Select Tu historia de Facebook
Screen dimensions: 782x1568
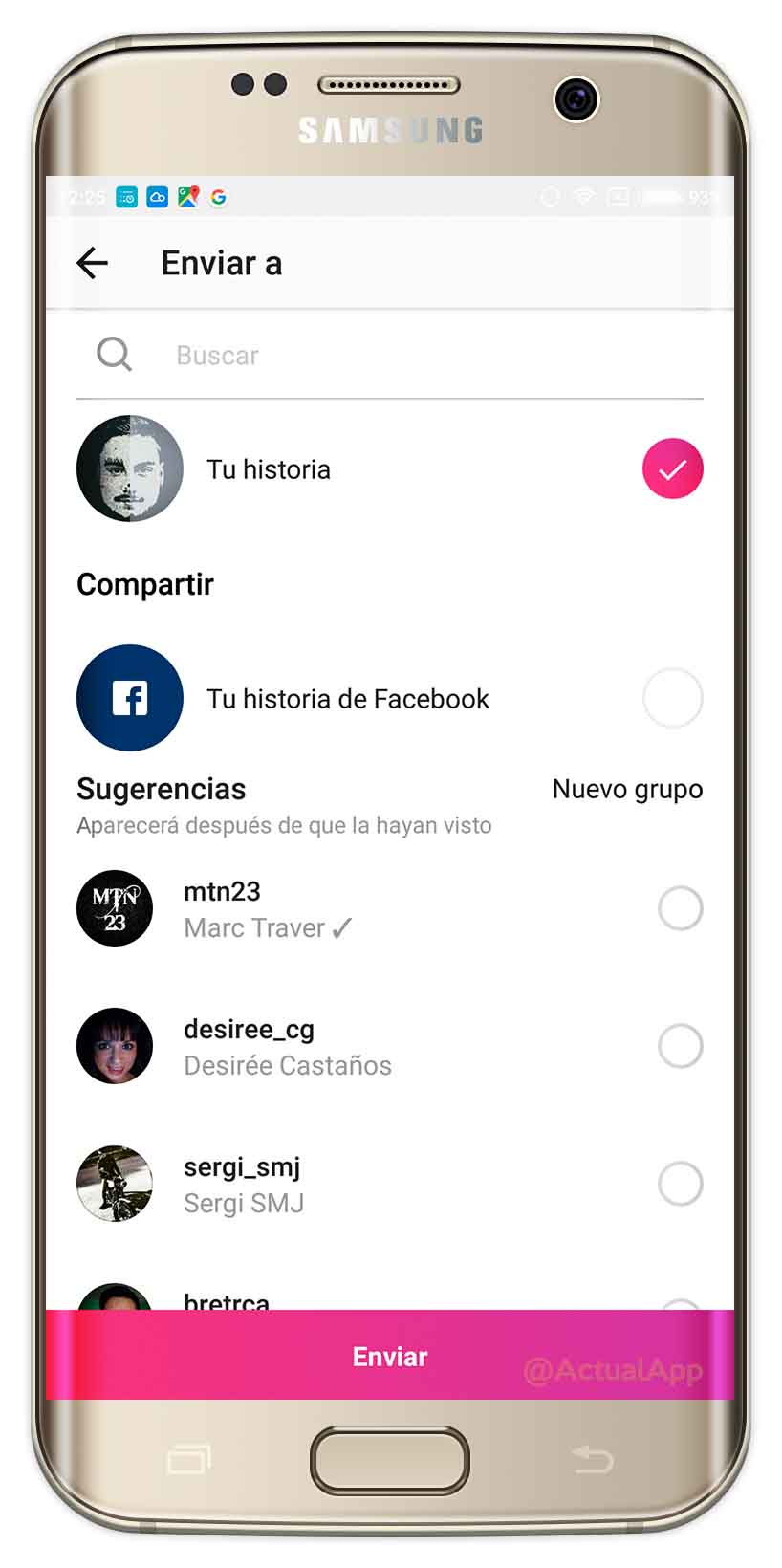[x=673, y=698]
